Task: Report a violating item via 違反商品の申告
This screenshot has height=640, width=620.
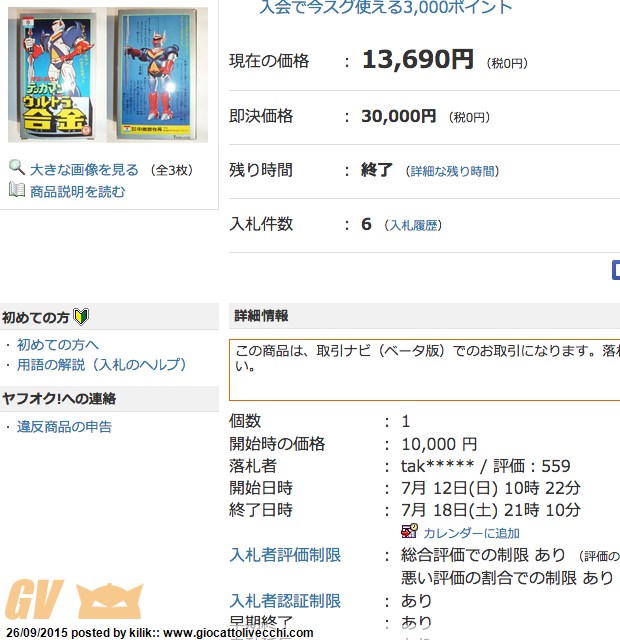Action: pyautogui.click(x=64, y=427)
